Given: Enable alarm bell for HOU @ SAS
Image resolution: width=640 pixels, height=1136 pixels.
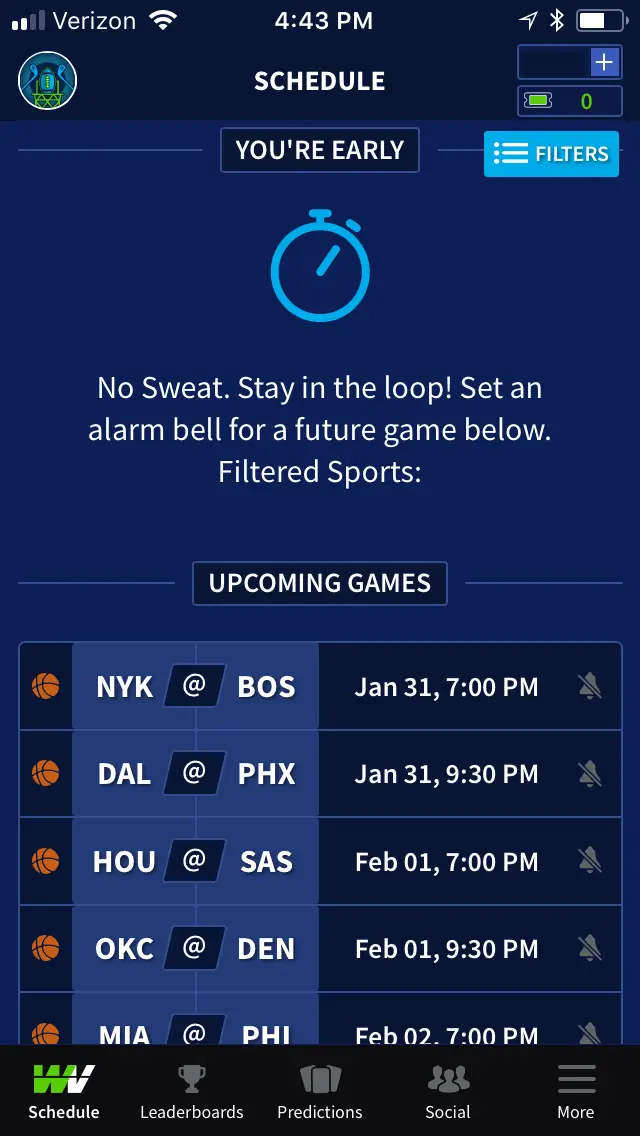Looking at the screenshot, I should click(590, 861).
